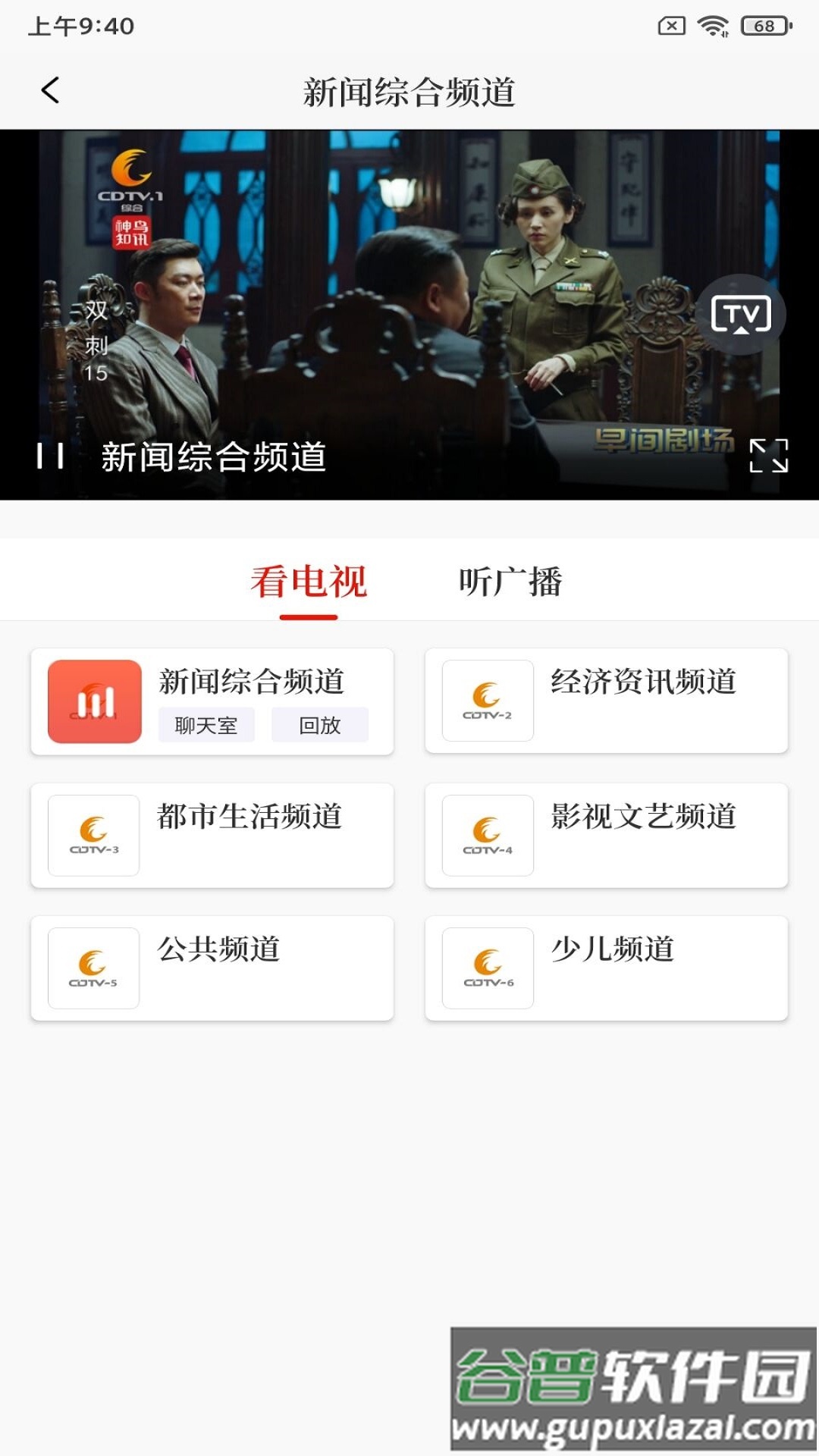Open the 回放 playback option
The width and height of the screenshot is (819, 1456).
(x=320, y=726)
